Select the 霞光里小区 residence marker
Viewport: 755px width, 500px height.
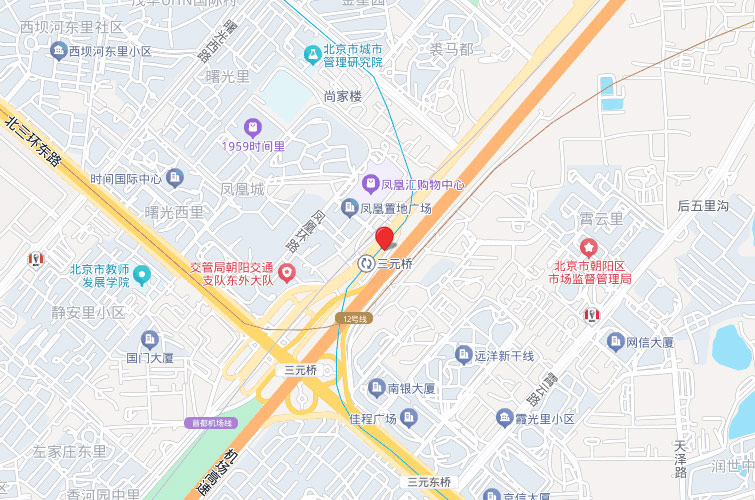click(x=506, y=417)
